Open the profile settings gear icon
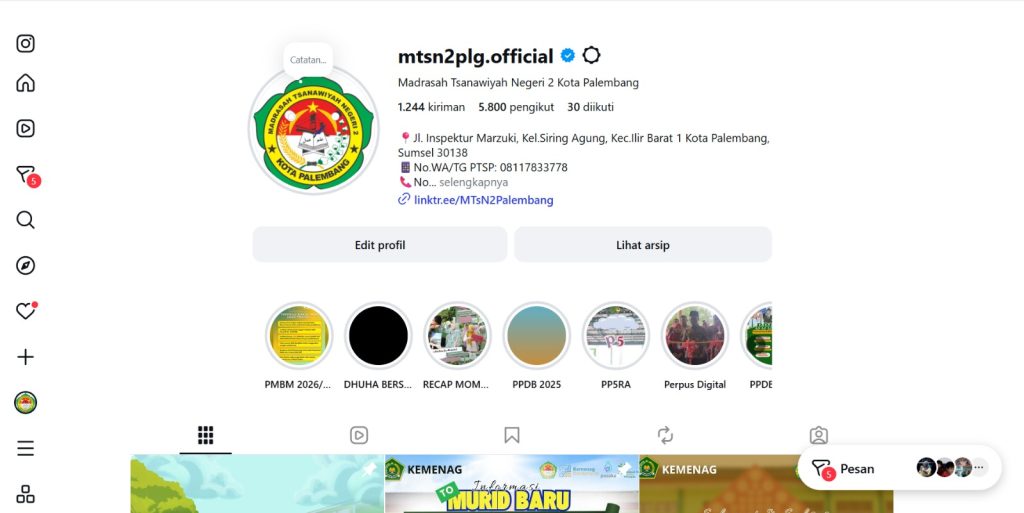Viewport: 1024px width, 513px height. pyautogui.click(x=591, y=55)
